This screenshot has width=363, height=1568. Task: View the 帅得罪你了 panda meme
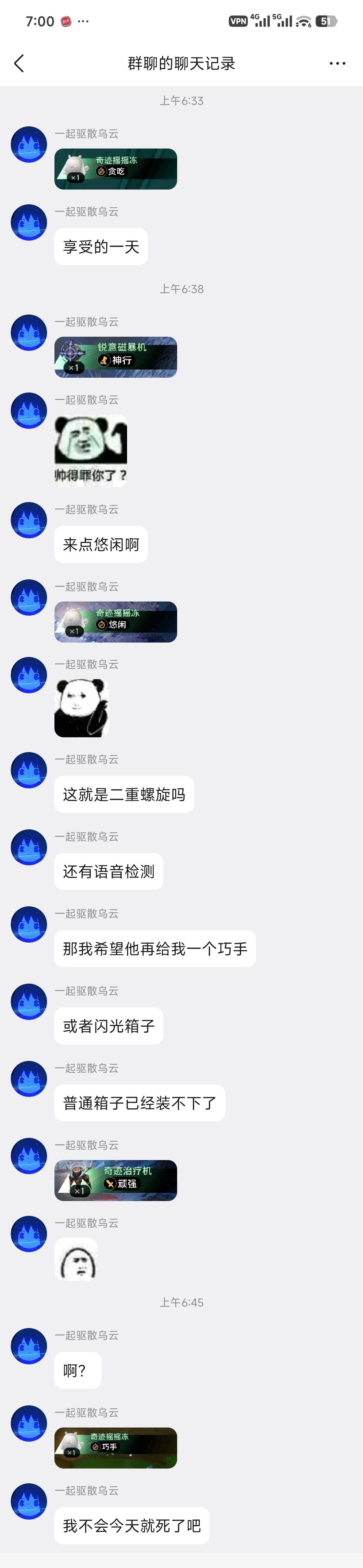(x=91, y=450)
